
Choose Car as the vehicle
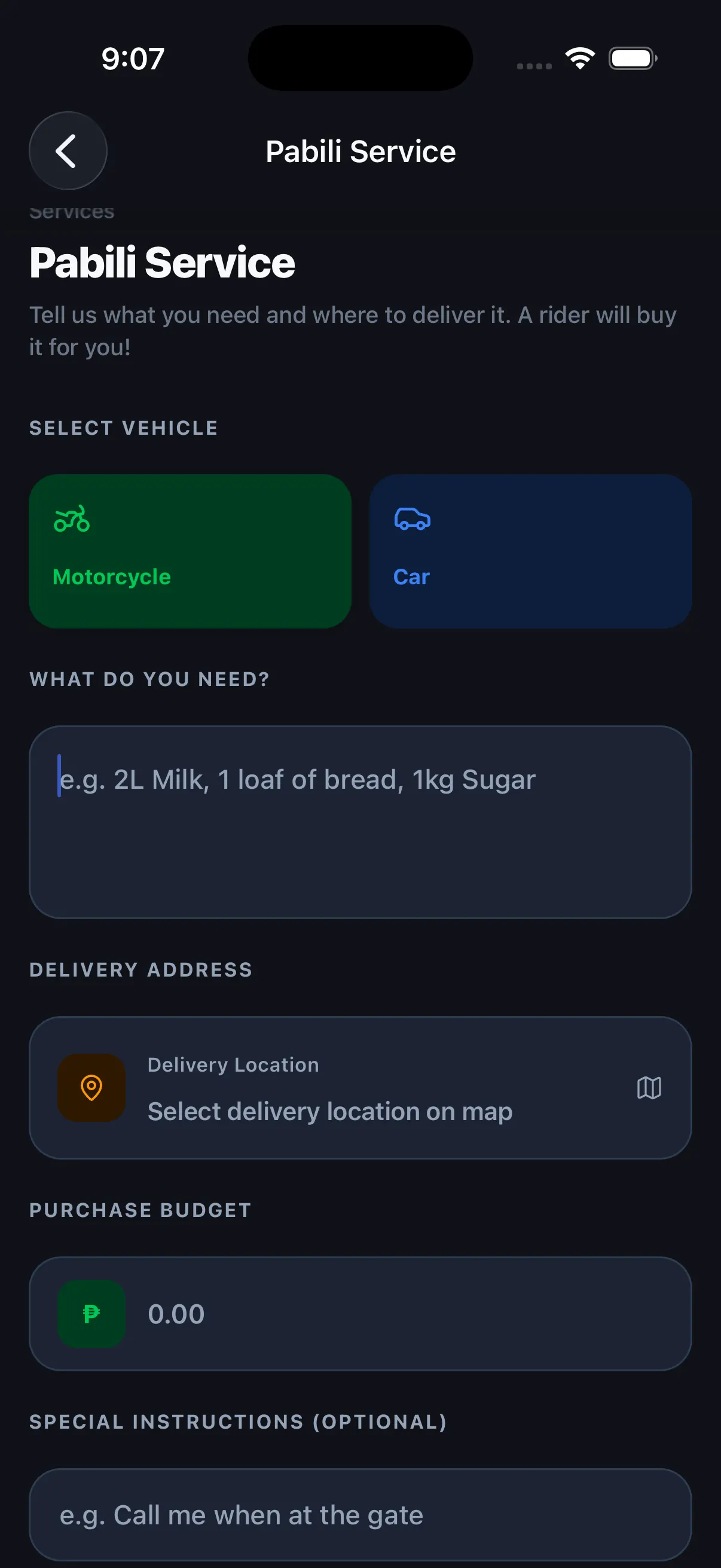pyautogui.click(x=530, y=551)
